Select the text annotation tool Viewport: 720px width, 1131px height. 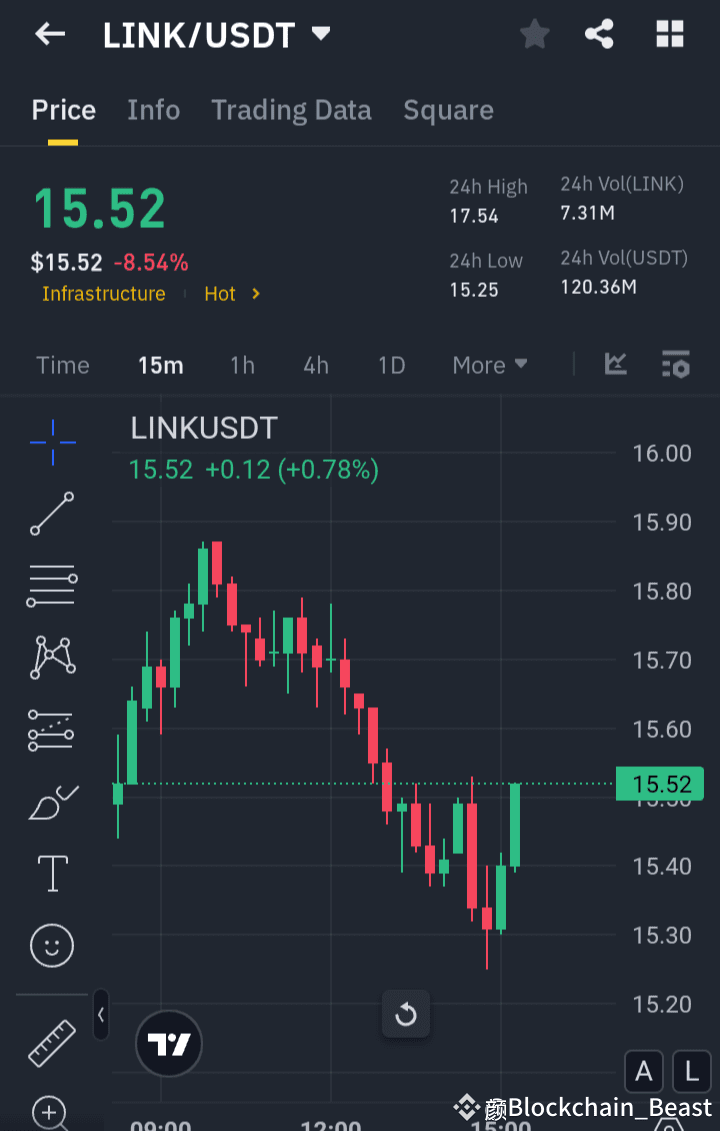pyautogui.click(x=51, y=872)
